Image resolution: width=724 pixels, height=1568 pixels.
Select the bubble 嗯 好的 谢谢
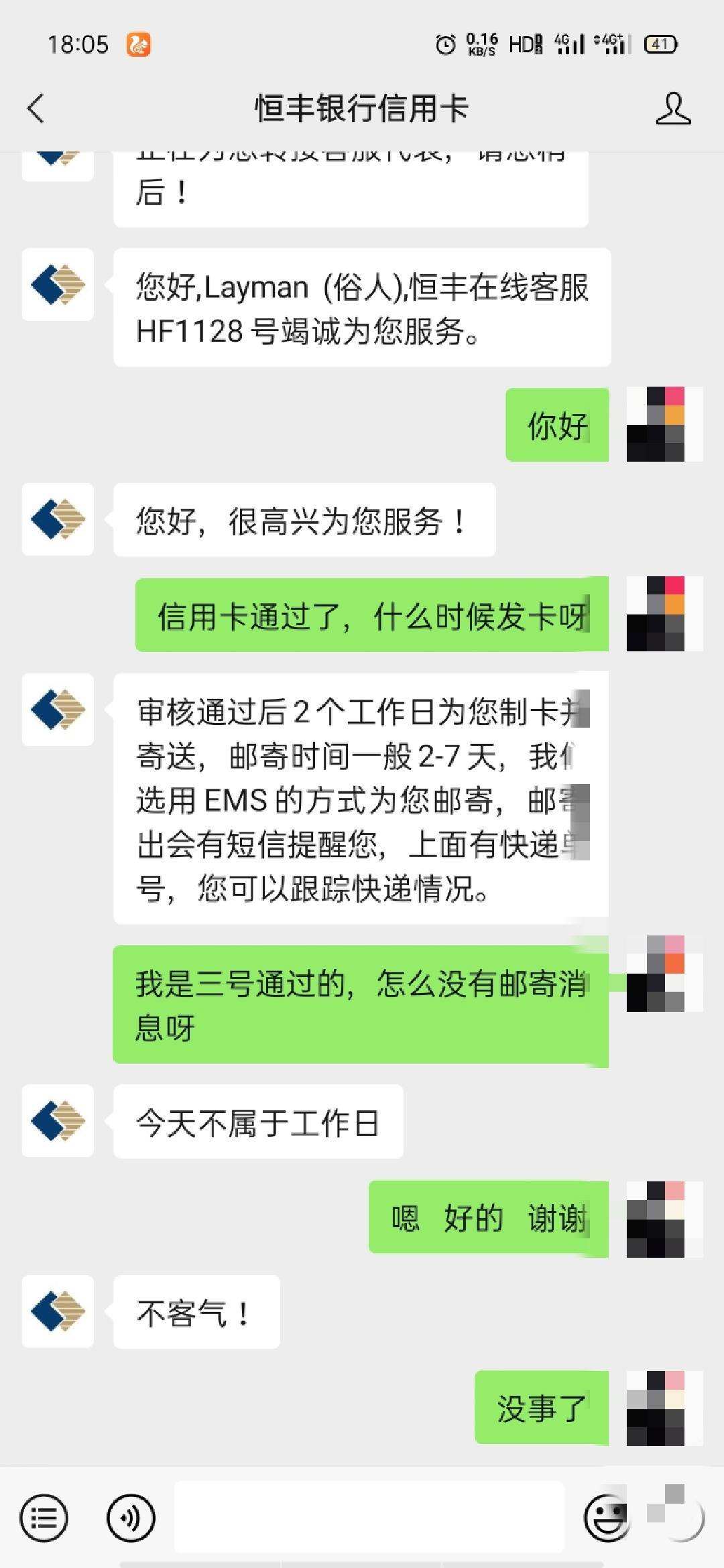(x=489, y=1220)
